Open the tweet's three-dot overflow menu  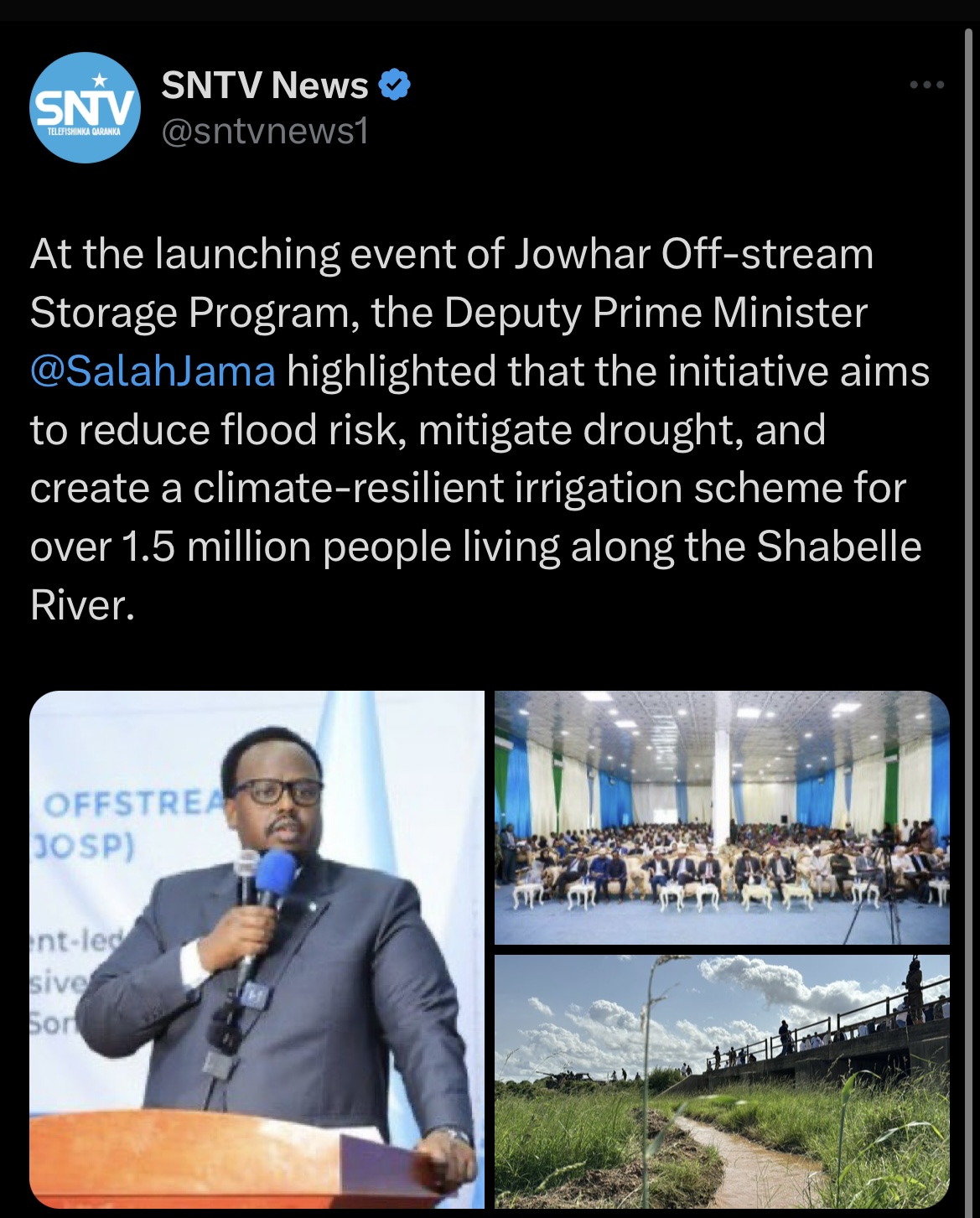[x=927, y=85]
